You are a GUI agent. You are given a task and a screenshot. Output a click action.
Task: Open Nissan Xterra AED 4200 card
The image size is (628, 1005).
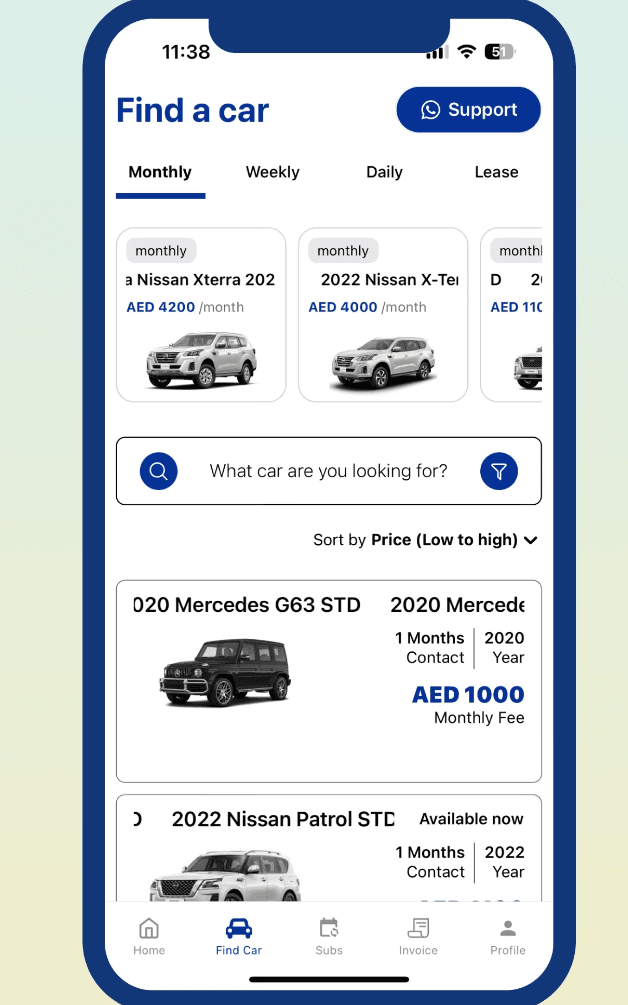(201, 315)
